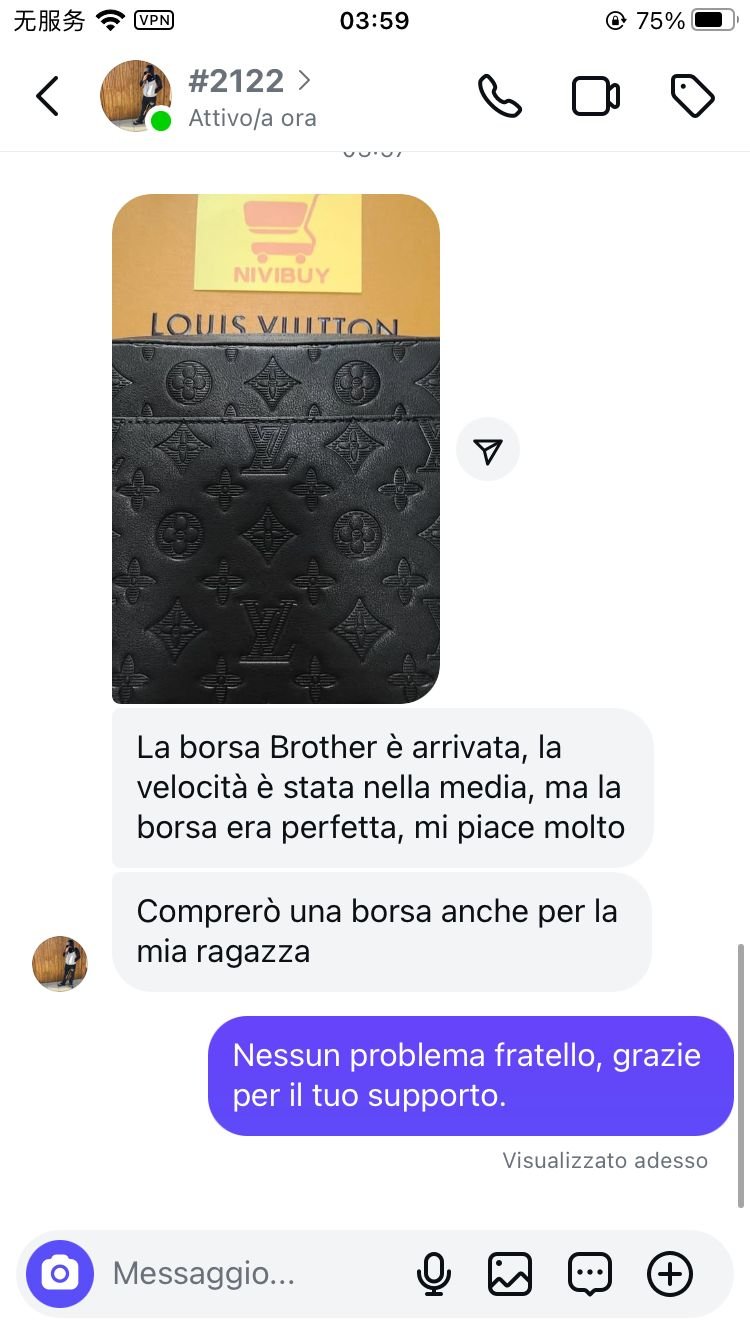This screenshot has width=750, height=1334.
Task: Open #2122 profile details
Action: pyautogui.click(x=250, y=81)
